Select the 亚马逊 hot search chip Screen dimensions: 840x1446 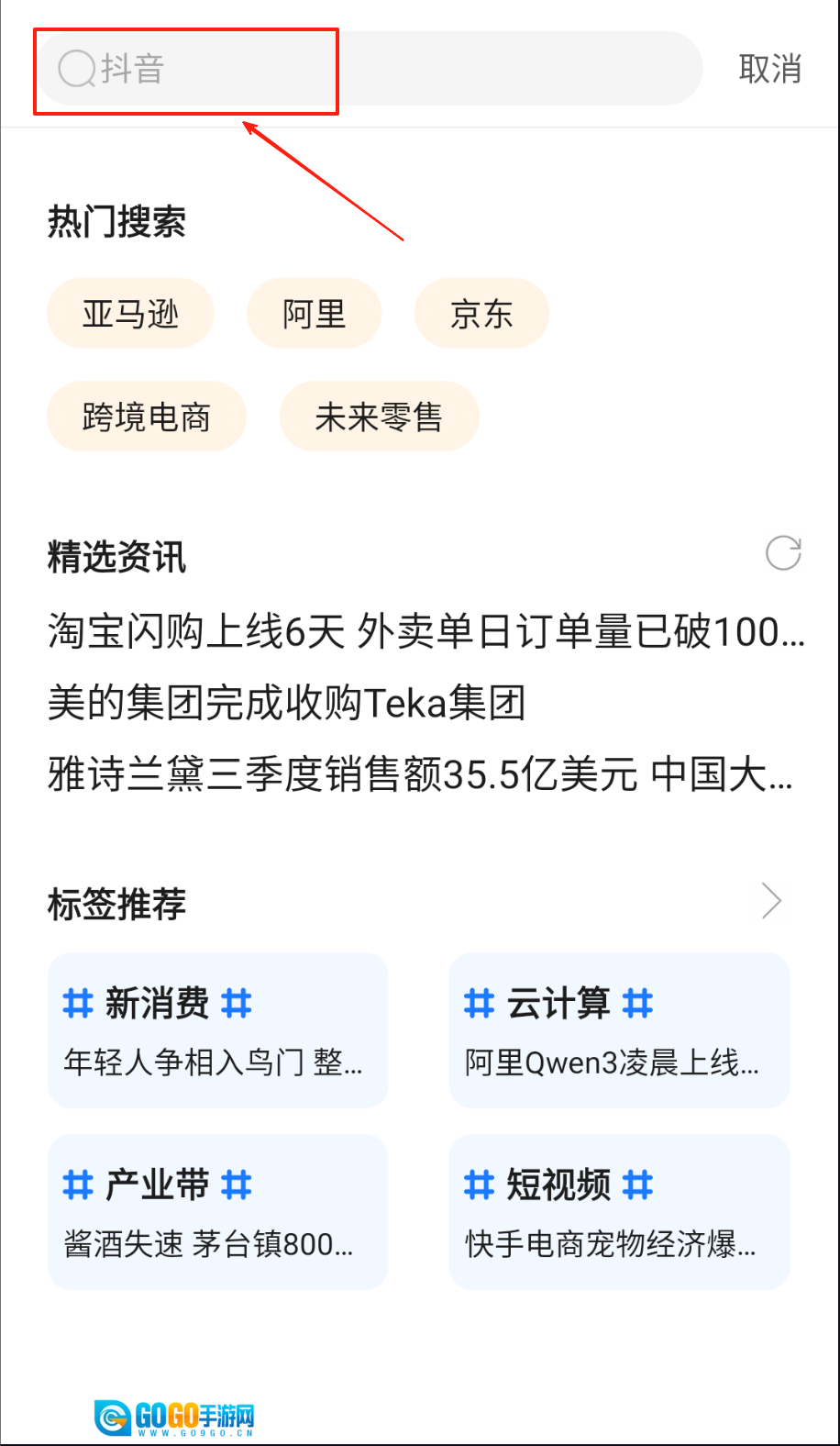(x=130, y=314)
